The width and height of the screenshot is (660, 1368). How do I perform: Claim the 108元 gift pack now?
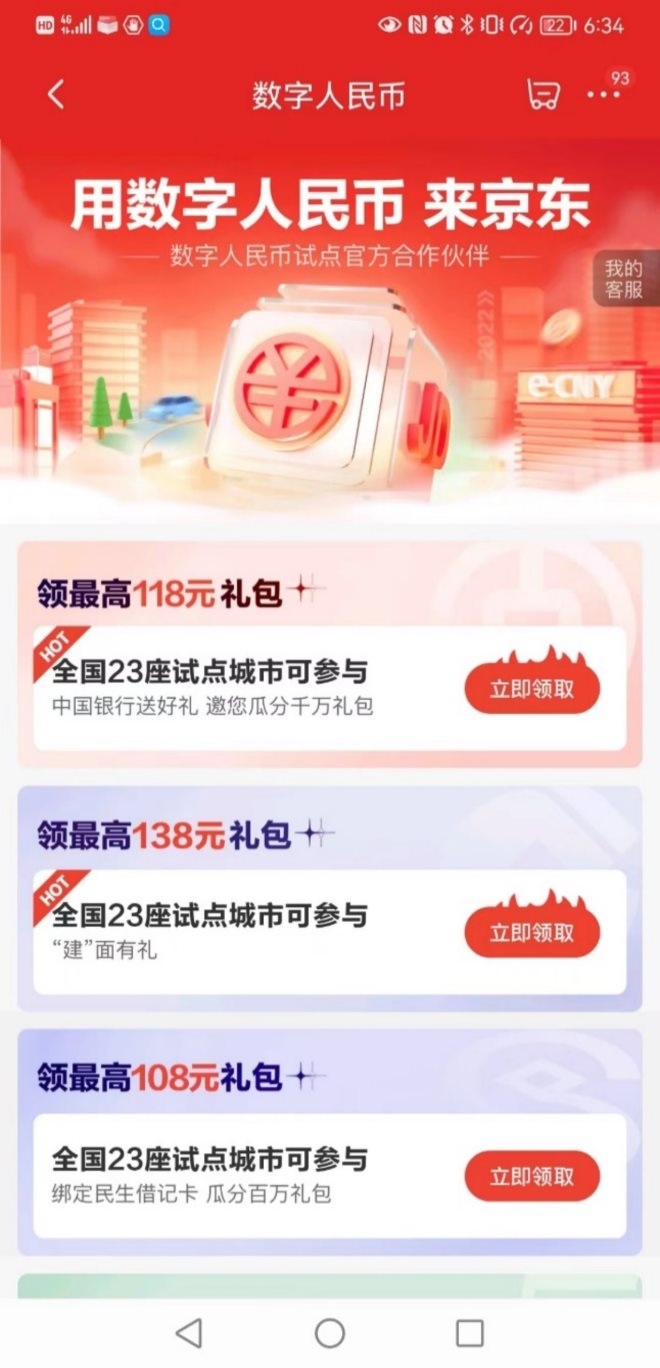[531, 1177]
